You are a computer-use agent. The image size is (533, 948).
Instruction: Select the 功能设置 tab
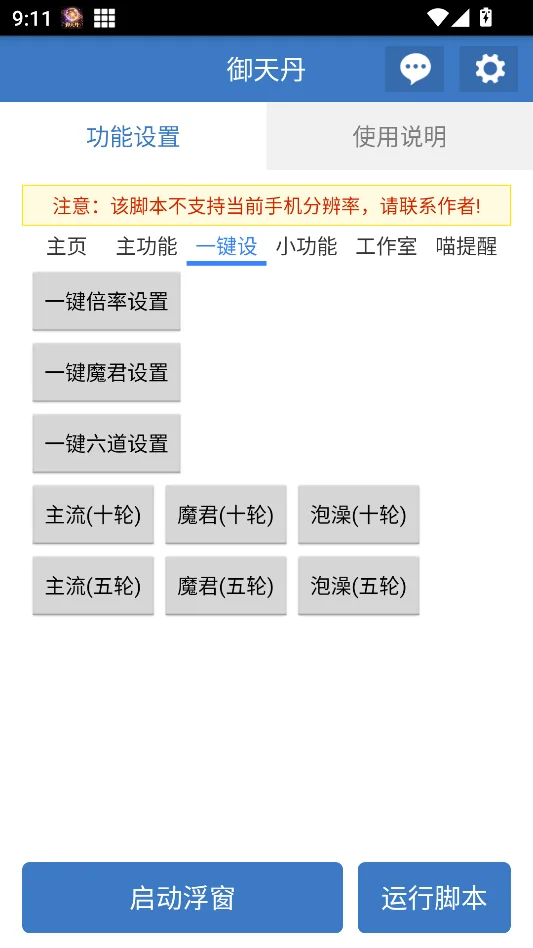[133, 137]
